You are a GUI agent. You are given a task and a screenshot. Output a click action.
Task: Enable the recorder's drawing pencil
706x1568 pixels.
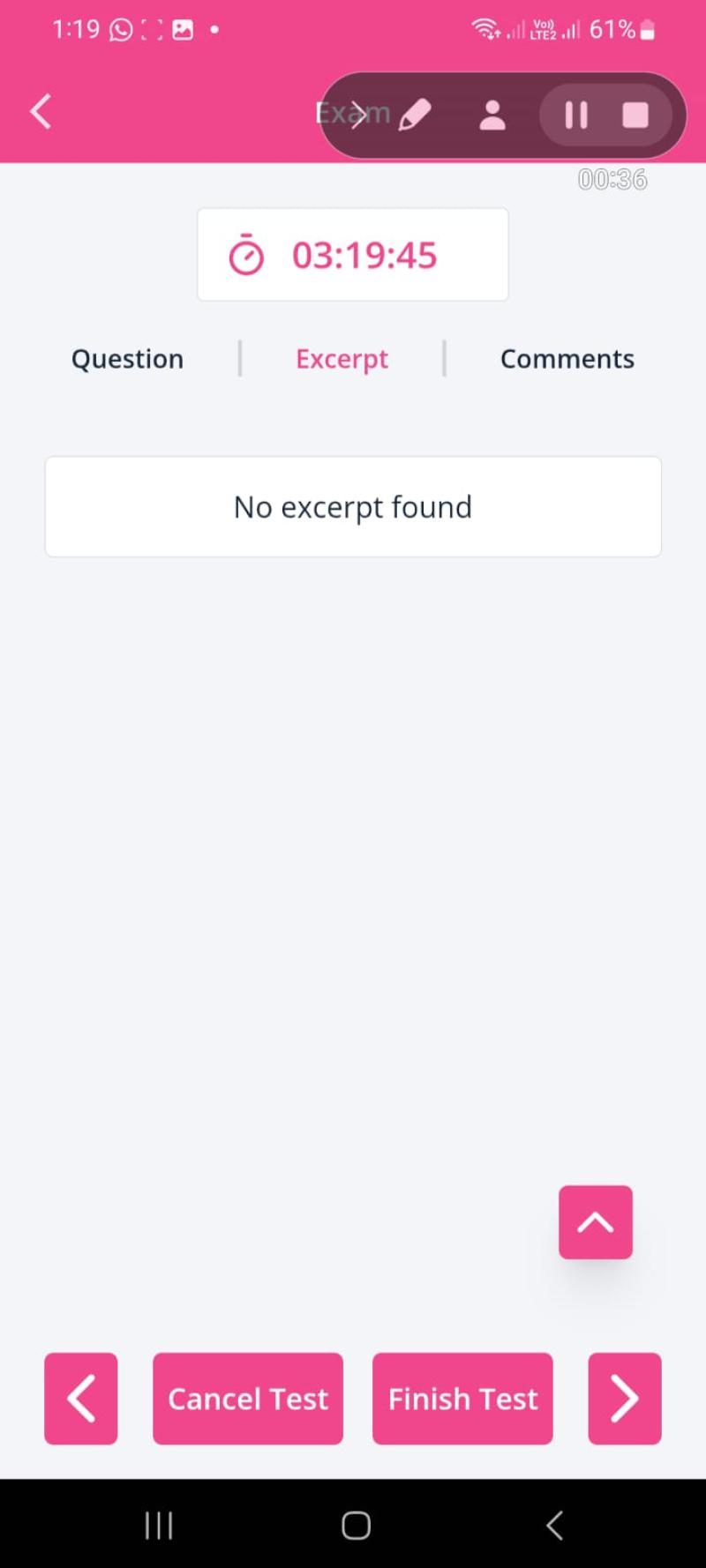point(415,115)
